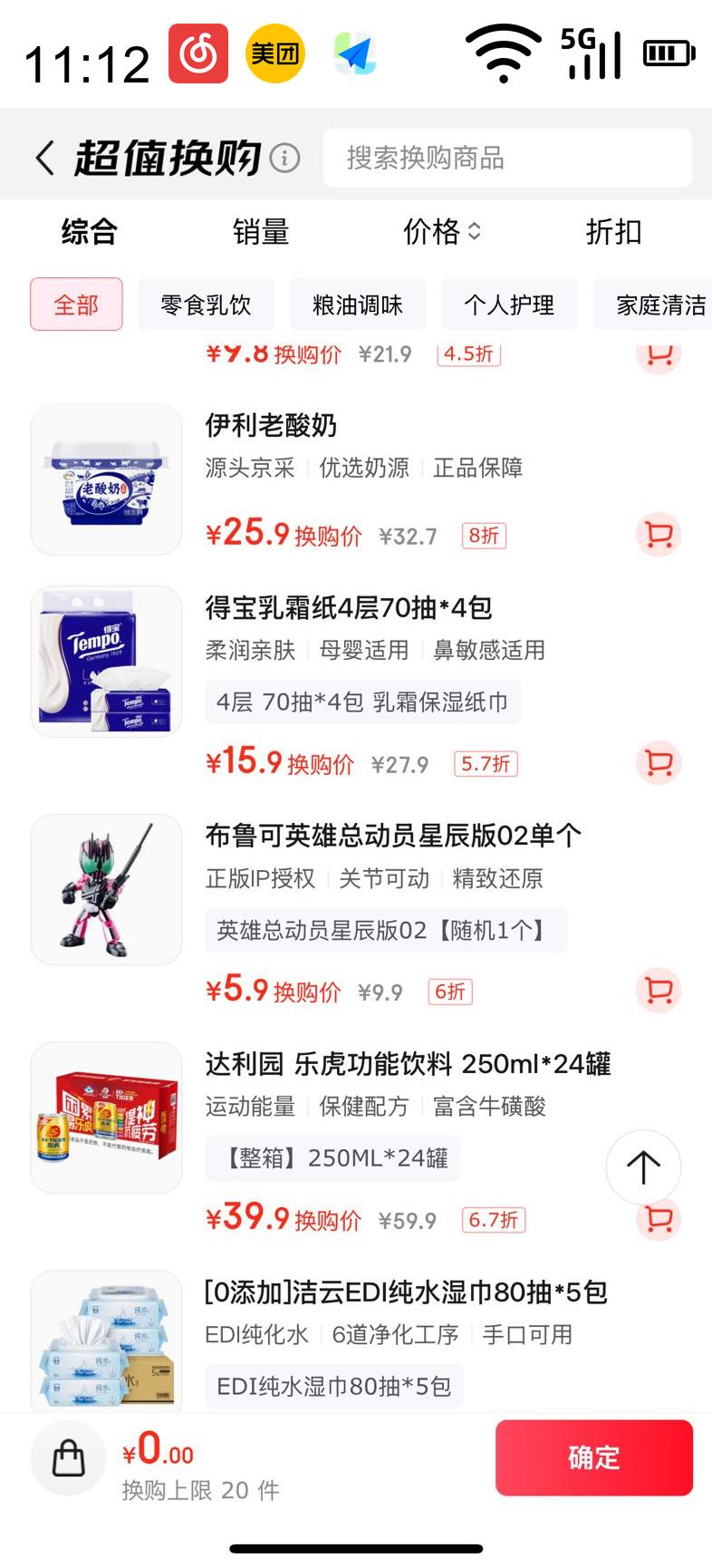The height and width of the screenshot is (1568, 712).
Task: Open 达利园 乐虎功能饮料 product
Action: tap(408, 1063)
